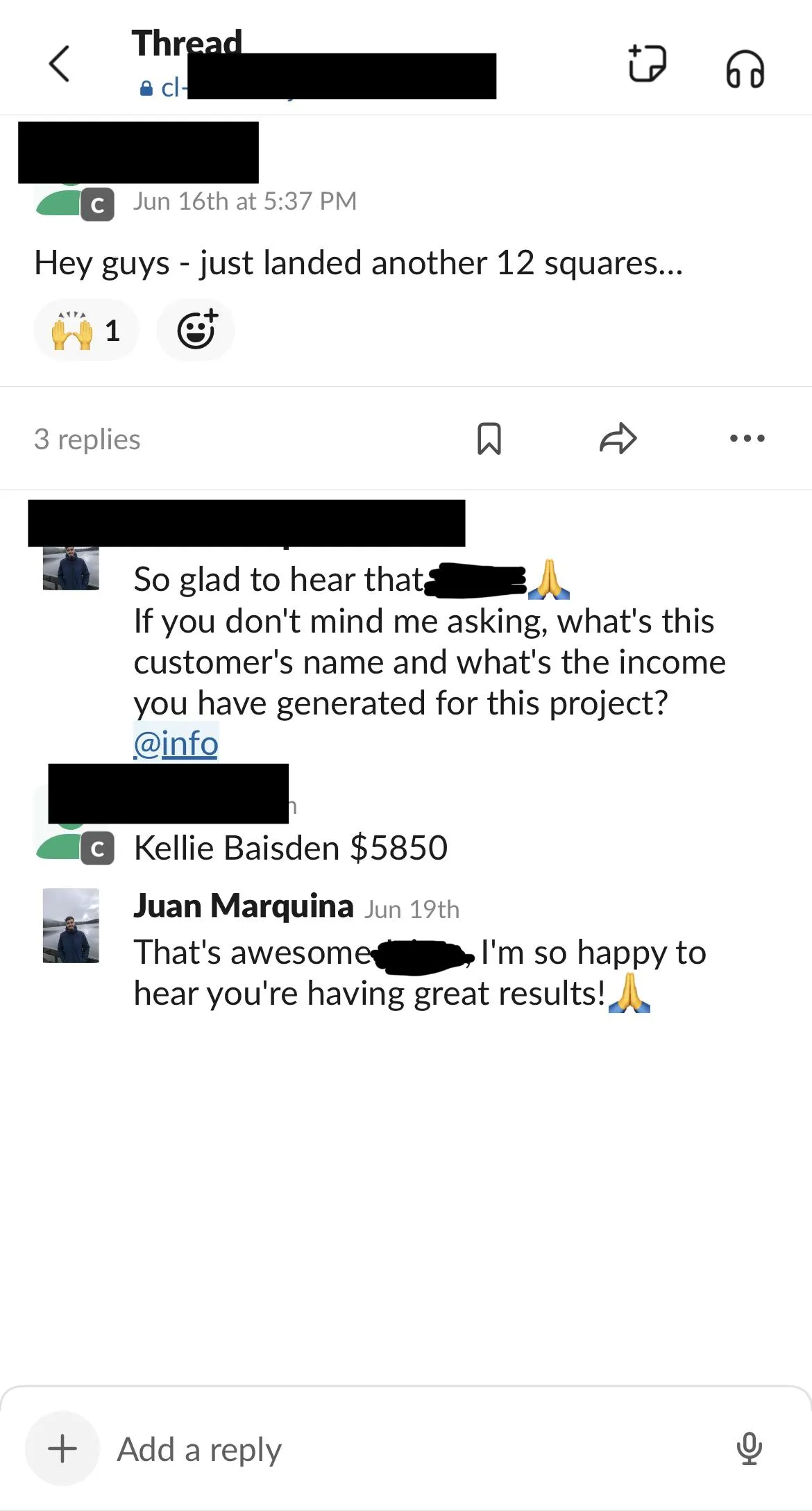View Juan Marquina's avatar on Jun 19th reply
This screenshot has height=1511, width=812.
pyautogui.click(x=71, y=926)
